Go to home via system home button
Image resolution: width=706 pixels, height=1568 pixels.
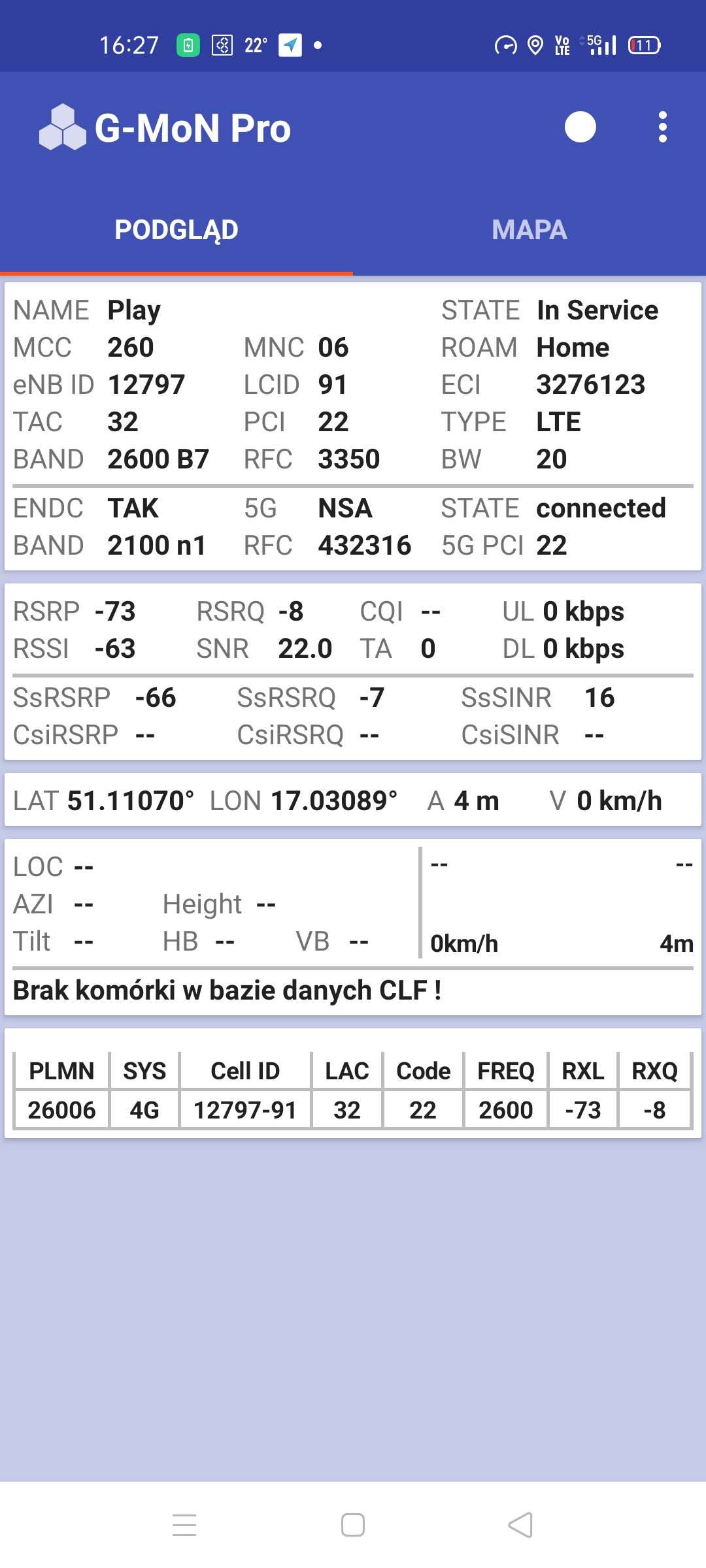click(353, 1526)
